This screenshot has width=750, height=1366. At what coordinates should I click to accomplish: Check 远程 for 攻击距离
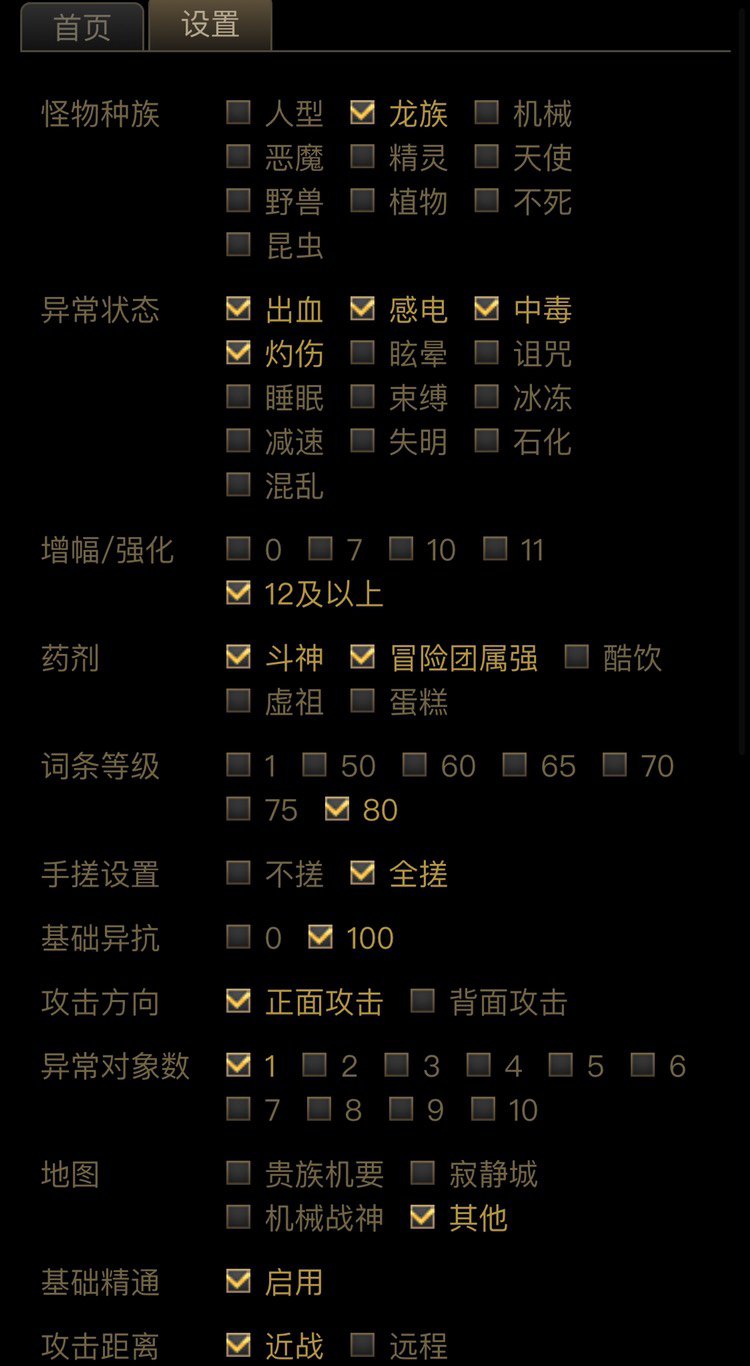click(362, 1345)
